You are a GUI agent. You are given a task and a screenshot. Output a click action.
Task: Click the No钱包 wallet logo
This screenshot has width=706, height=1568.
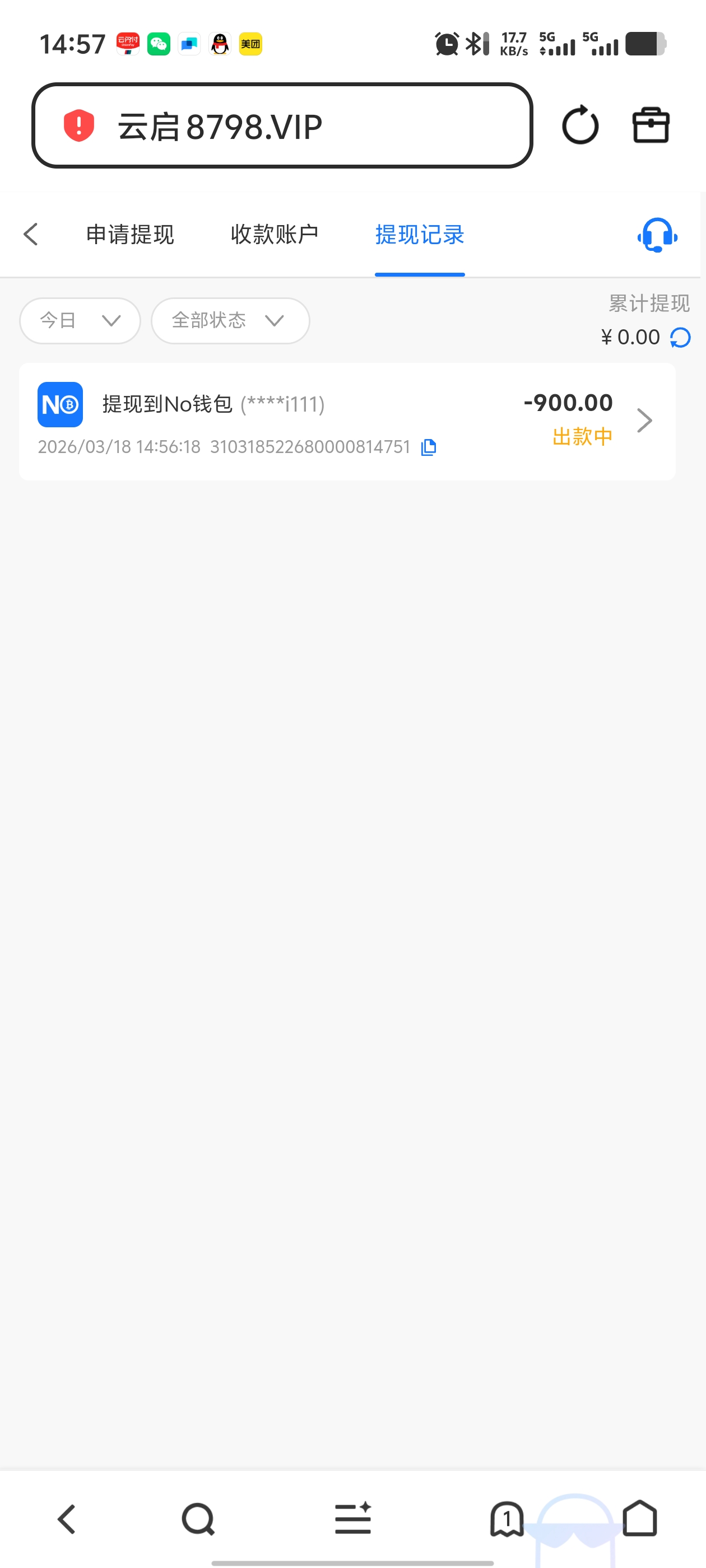(60, 404)
